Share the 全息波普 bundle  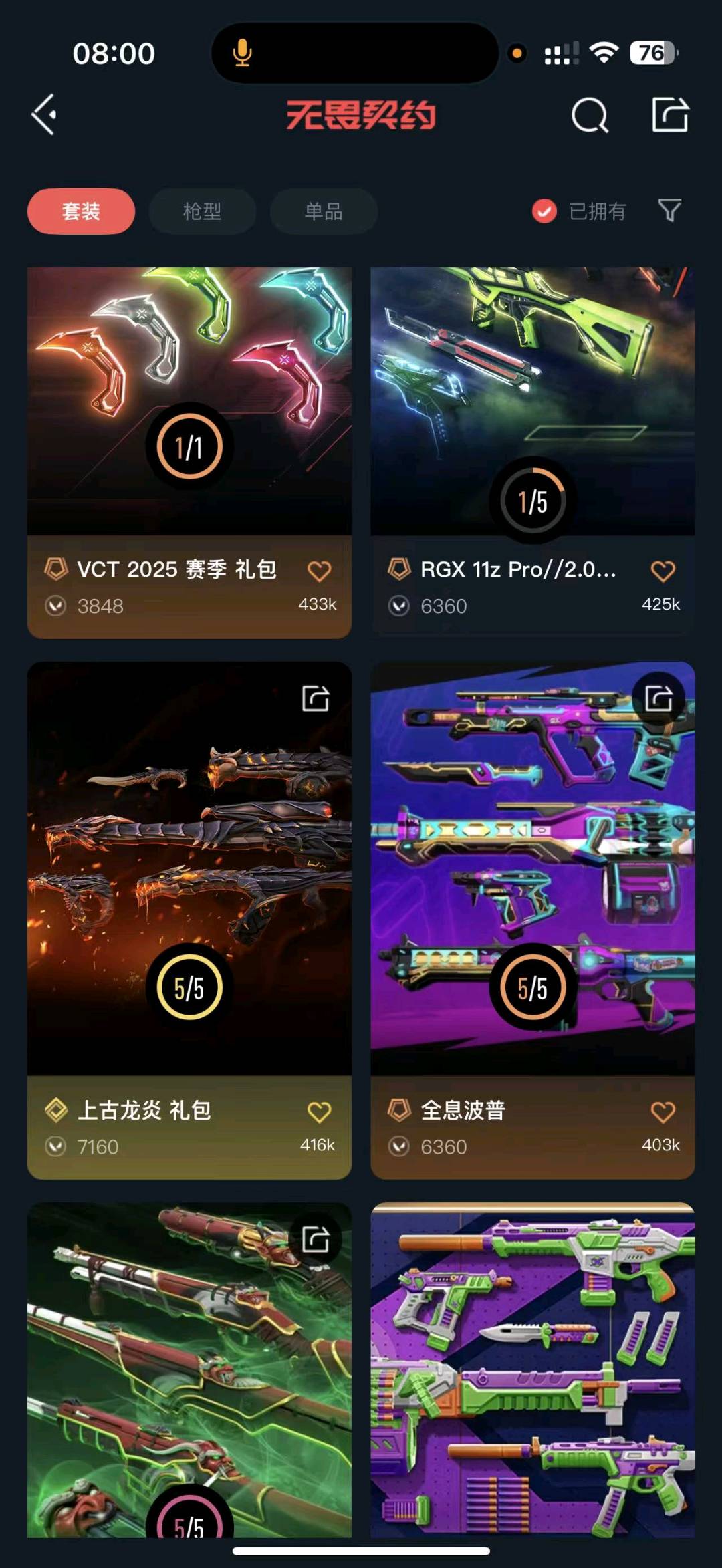click(x=658, y=698)
